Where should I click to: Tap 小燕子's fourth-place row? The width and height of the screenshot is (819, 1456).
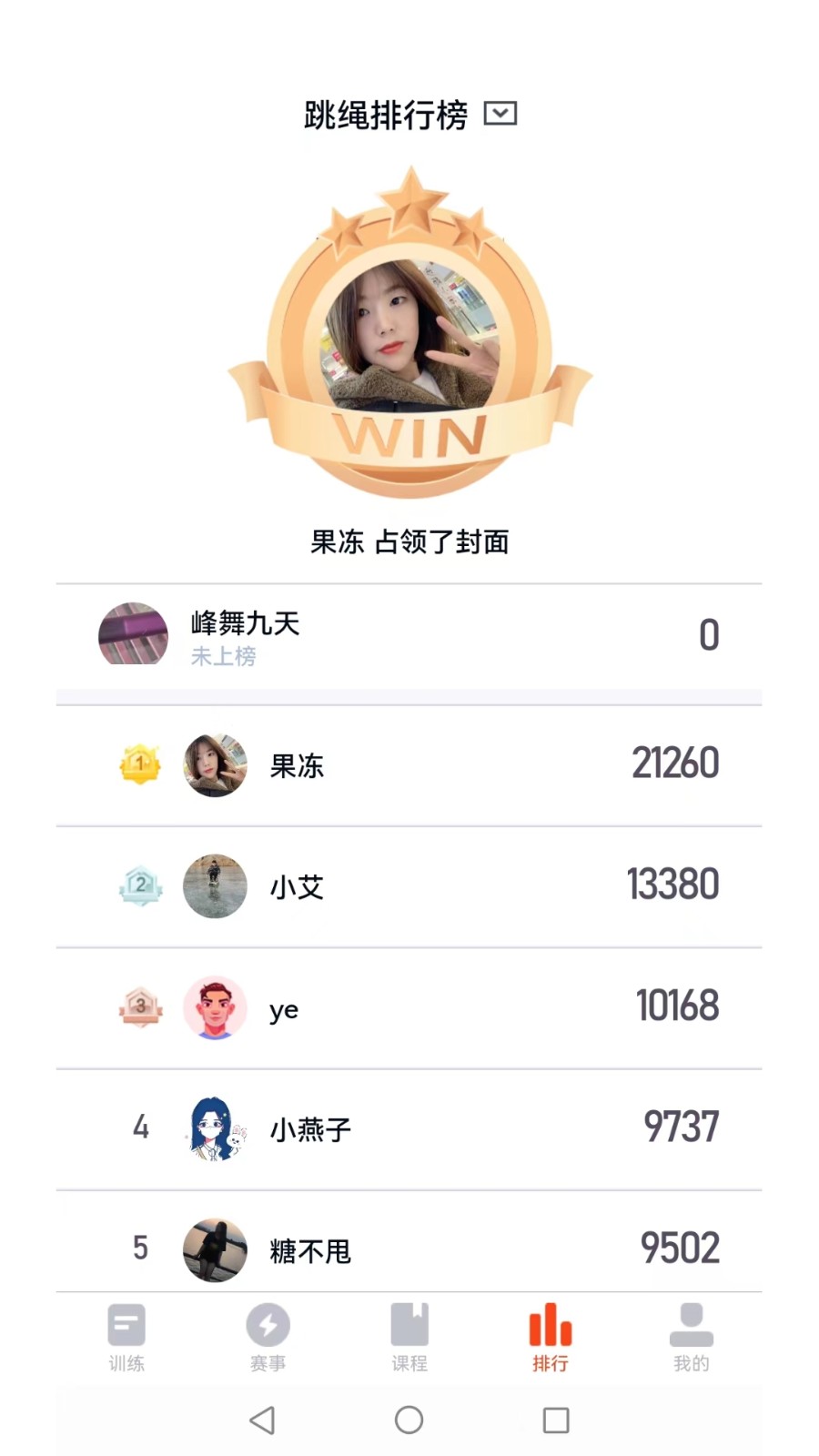click(x=409, y=1128)
